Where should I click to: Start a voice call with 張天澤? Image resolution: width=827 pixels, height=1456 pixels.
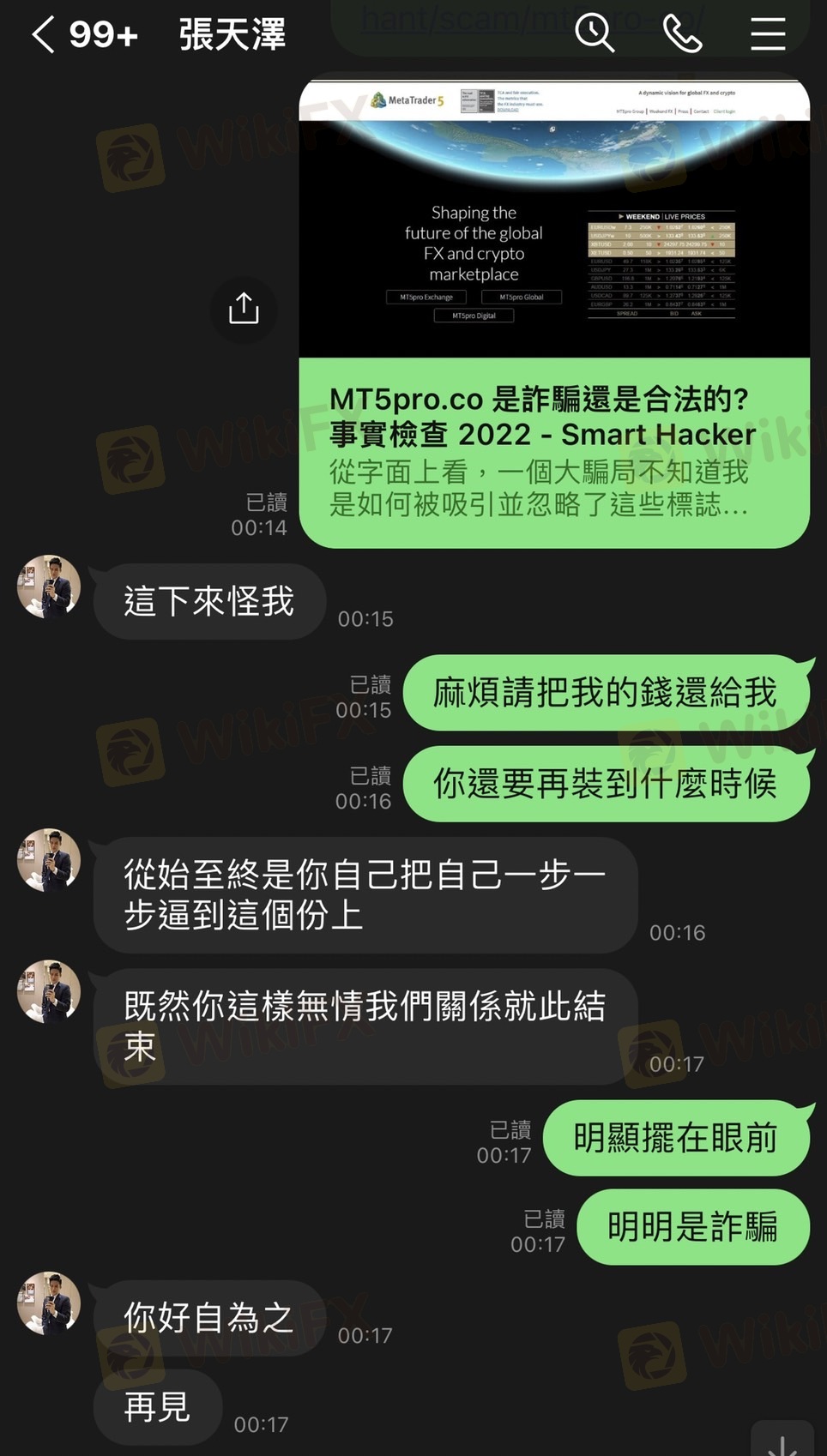682,34
